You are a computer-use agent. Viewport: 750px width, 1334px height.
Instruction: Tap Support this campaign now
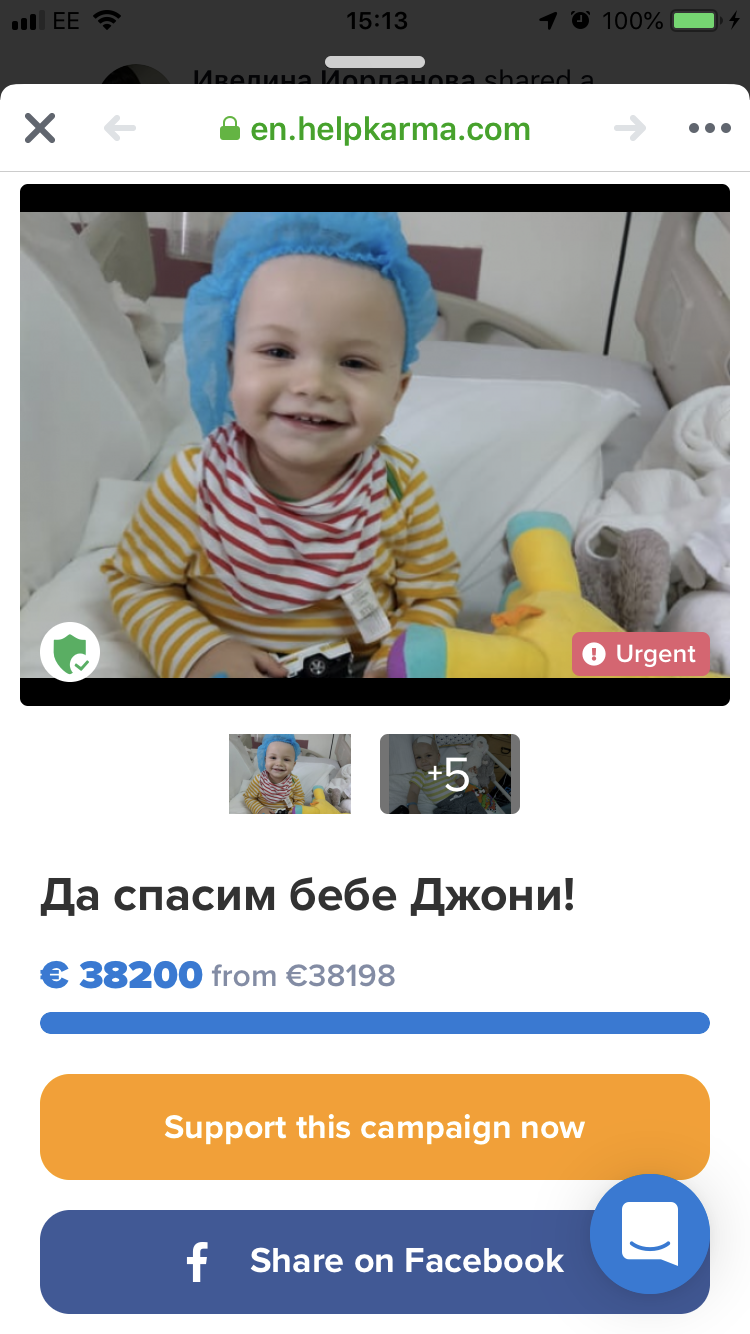pyautogui.click(x=375, y=1127)
